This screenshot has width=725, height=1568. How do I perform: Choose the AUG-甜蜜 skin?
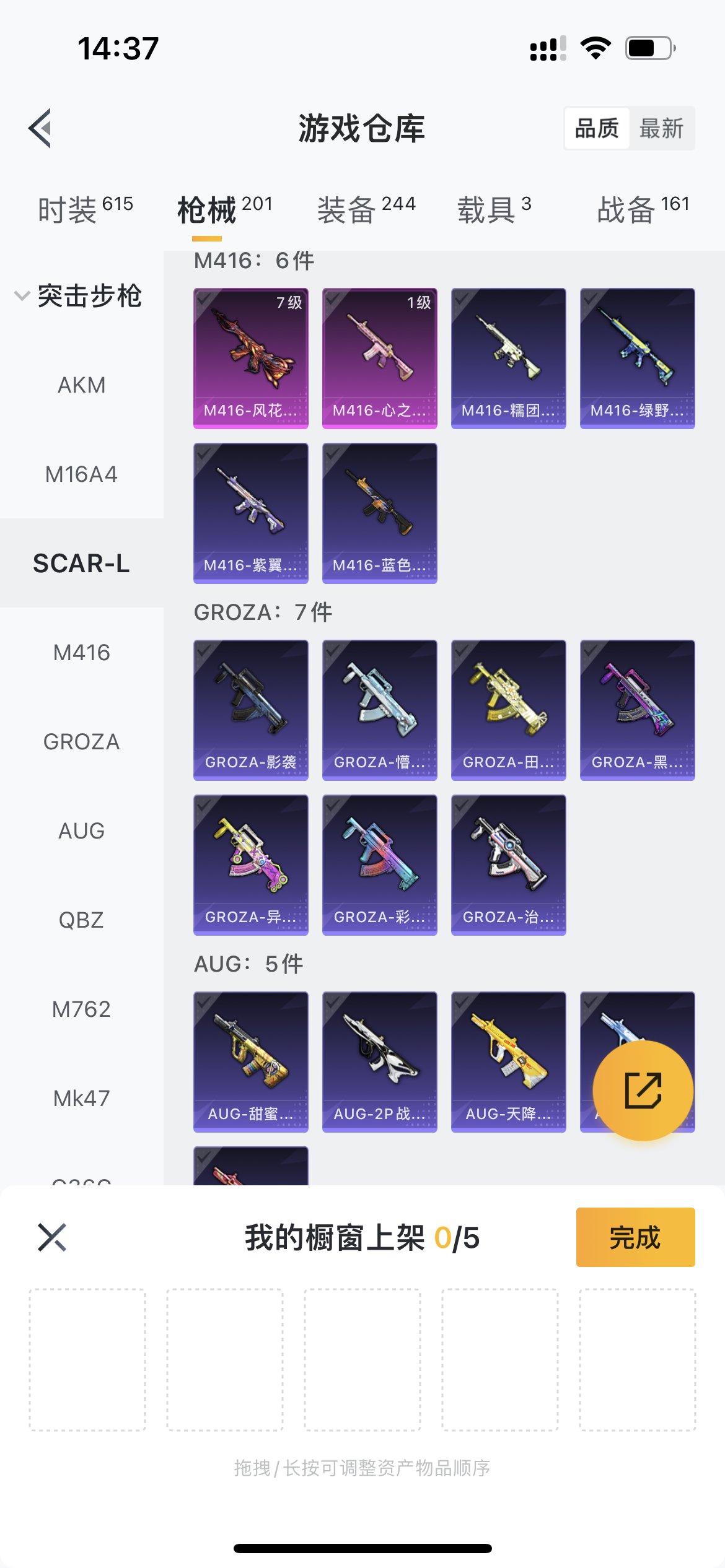click(251, 1061)
